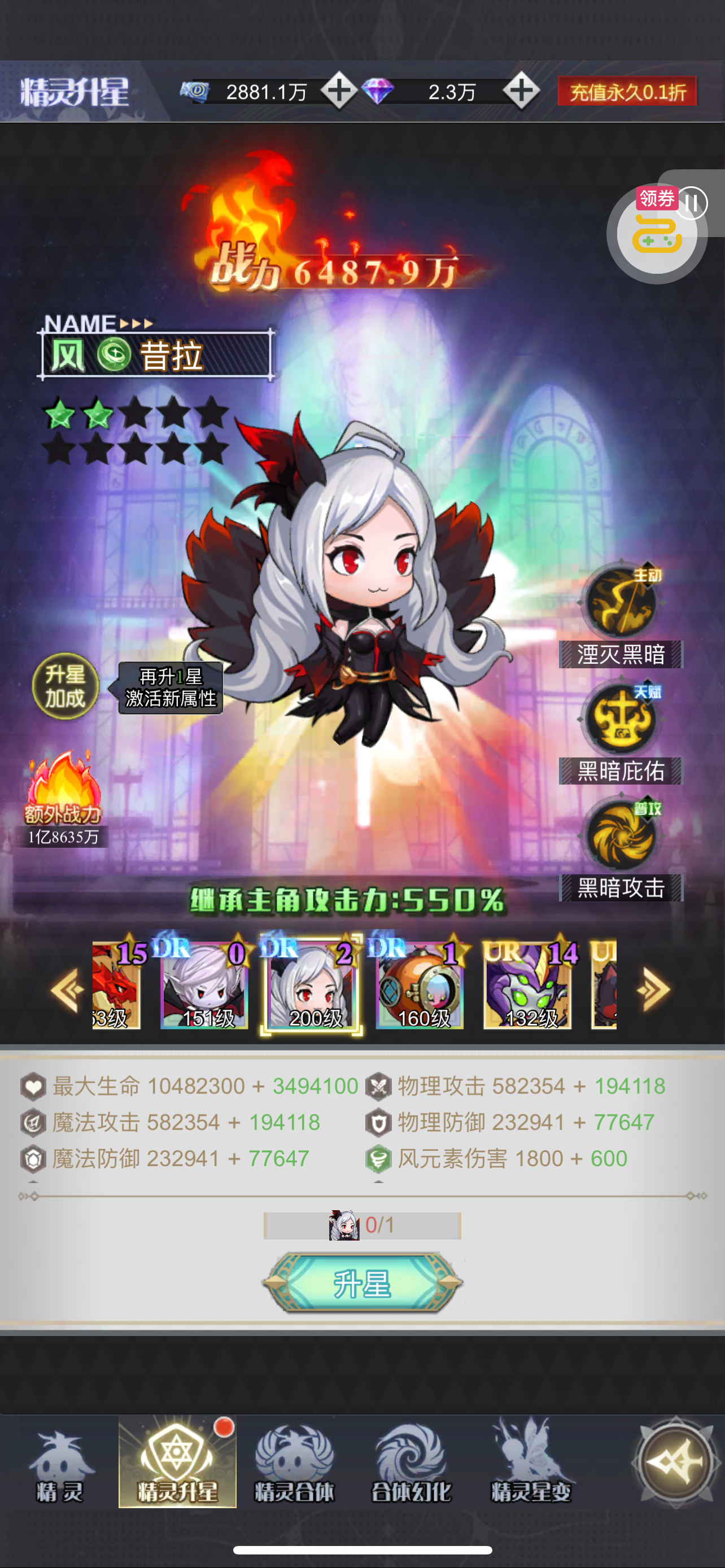View the 黑暗攻击 normal attack skill

click(621, 835)
